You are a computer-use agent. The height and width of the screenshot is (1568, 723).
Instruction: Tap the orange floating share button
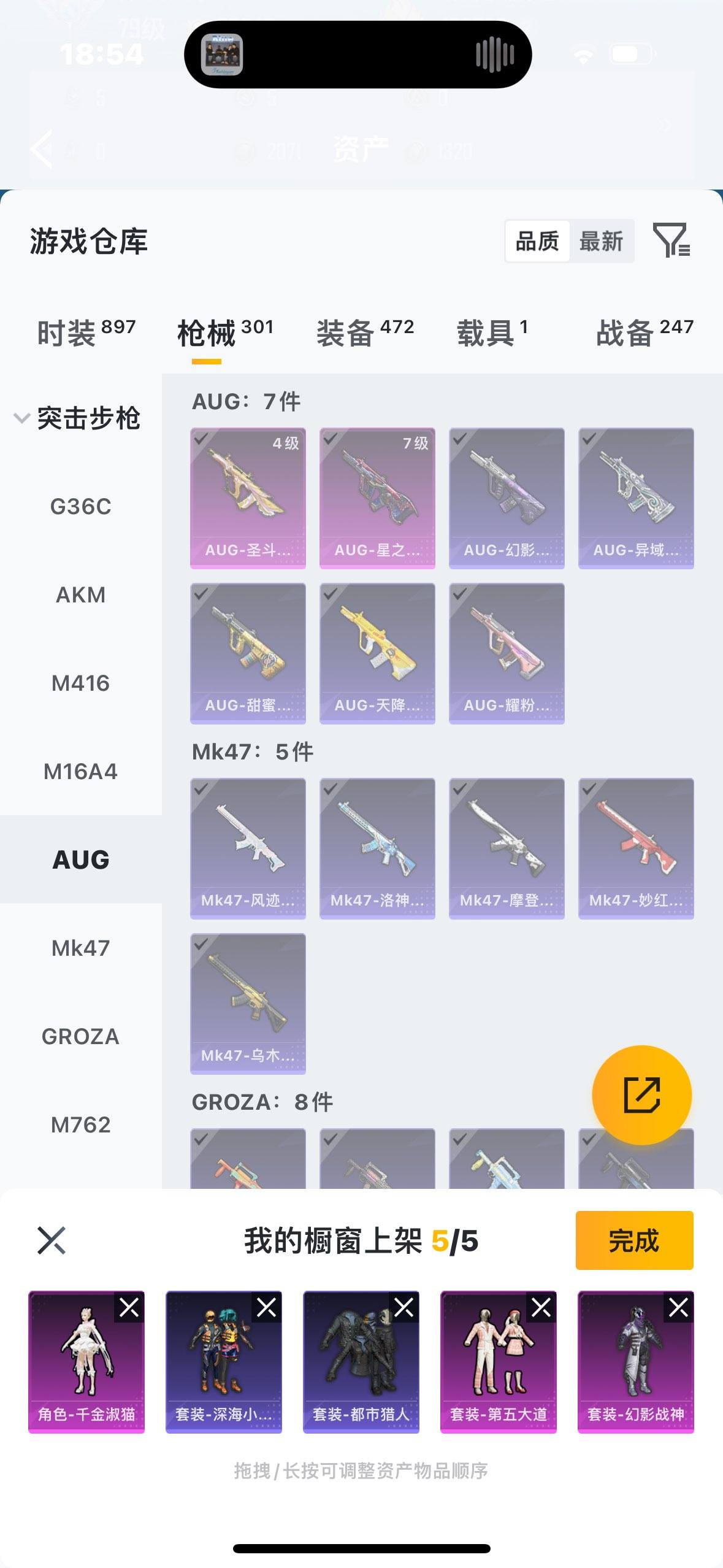[x=641, y=1094]
